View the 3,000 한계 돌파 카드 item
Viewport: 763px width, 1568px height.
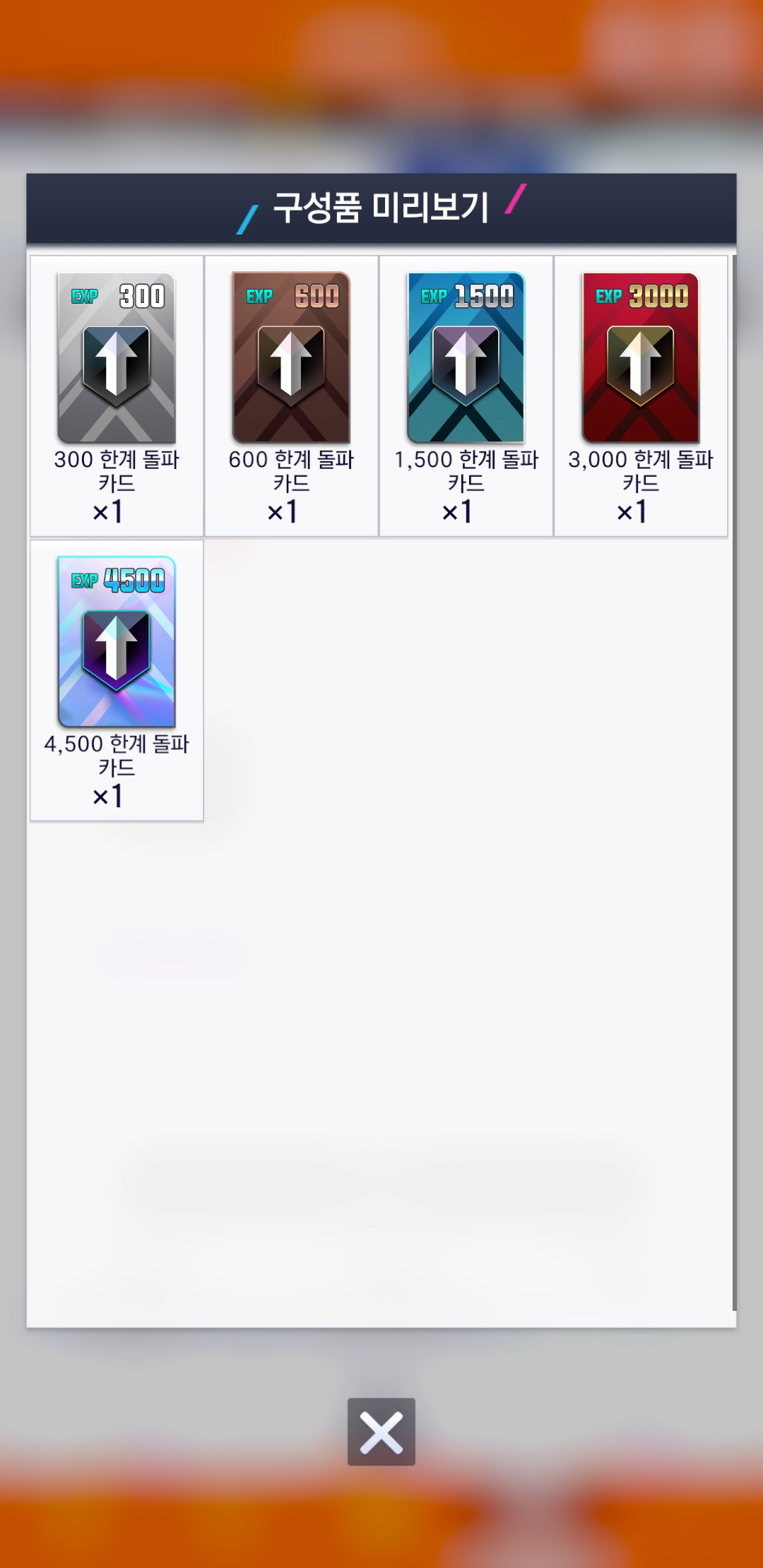640,359
